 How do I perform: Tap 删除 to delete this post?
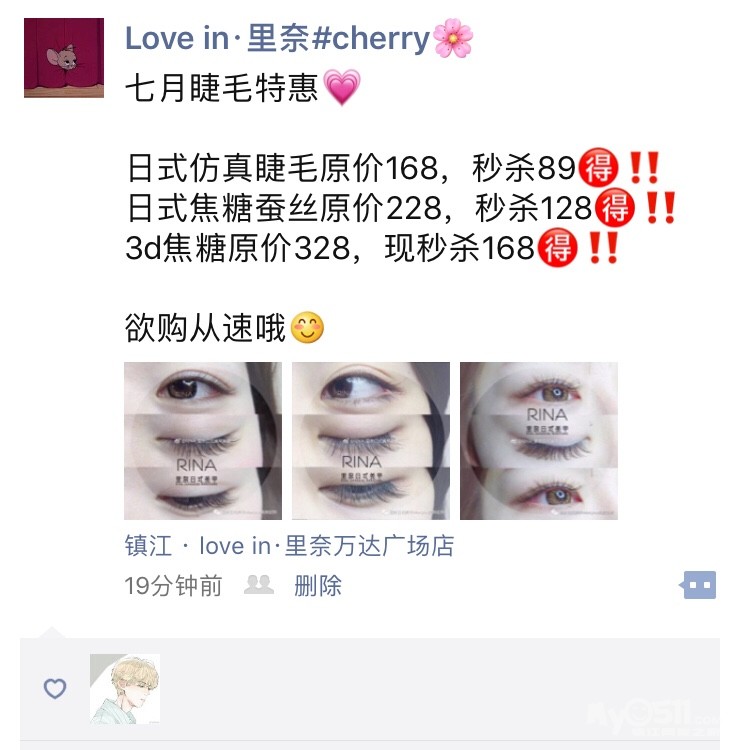click(x=318, y=585)
